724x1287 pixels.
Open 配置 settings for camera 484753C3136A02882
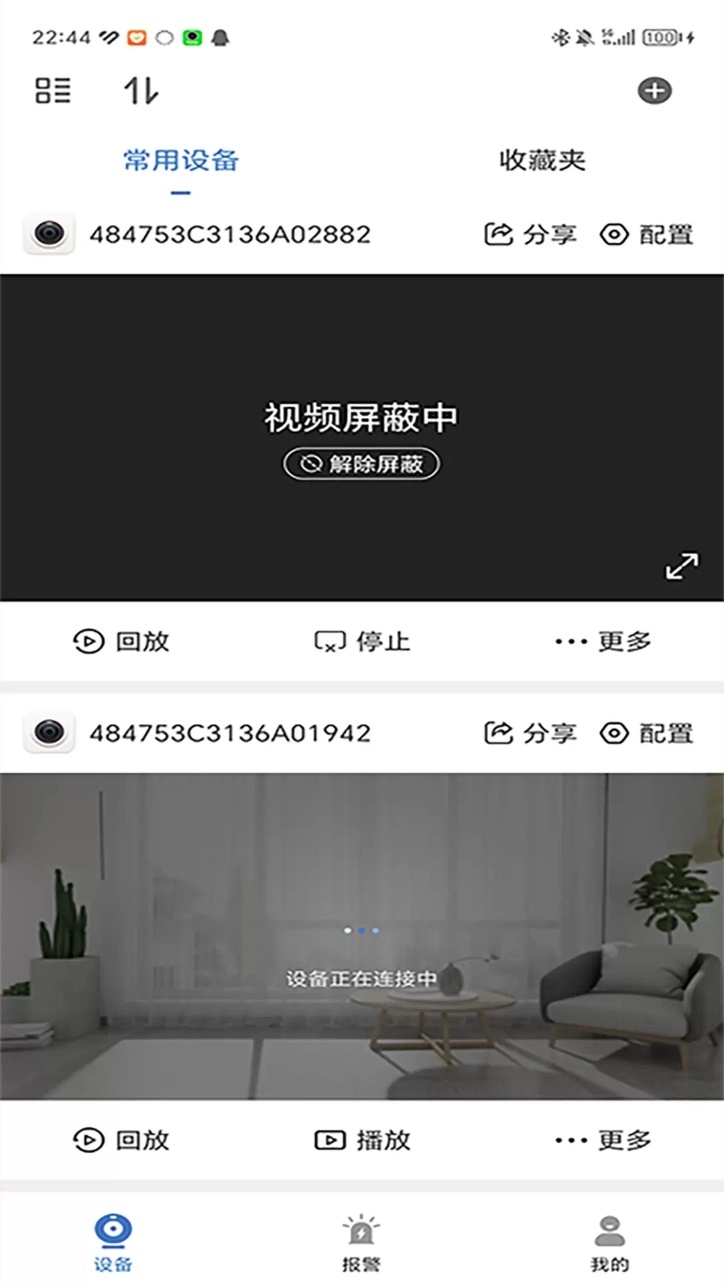coord(646,234)
